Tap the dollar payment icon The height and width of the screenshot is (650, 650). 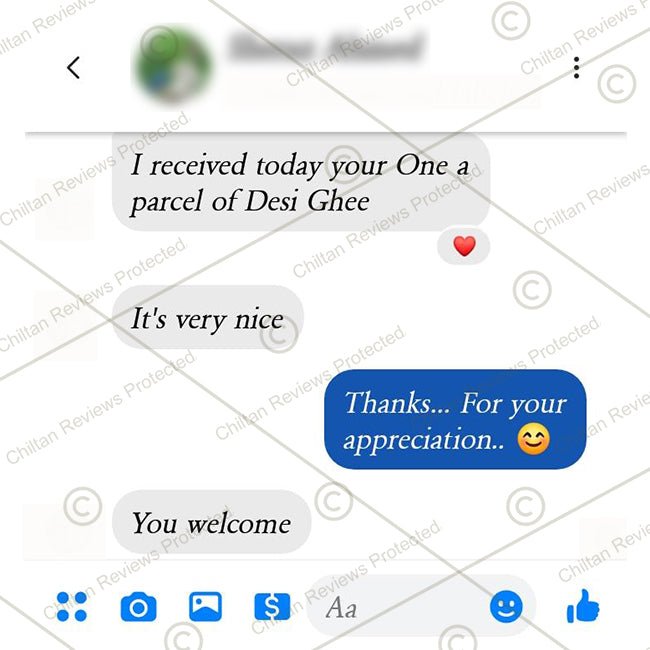272,606
